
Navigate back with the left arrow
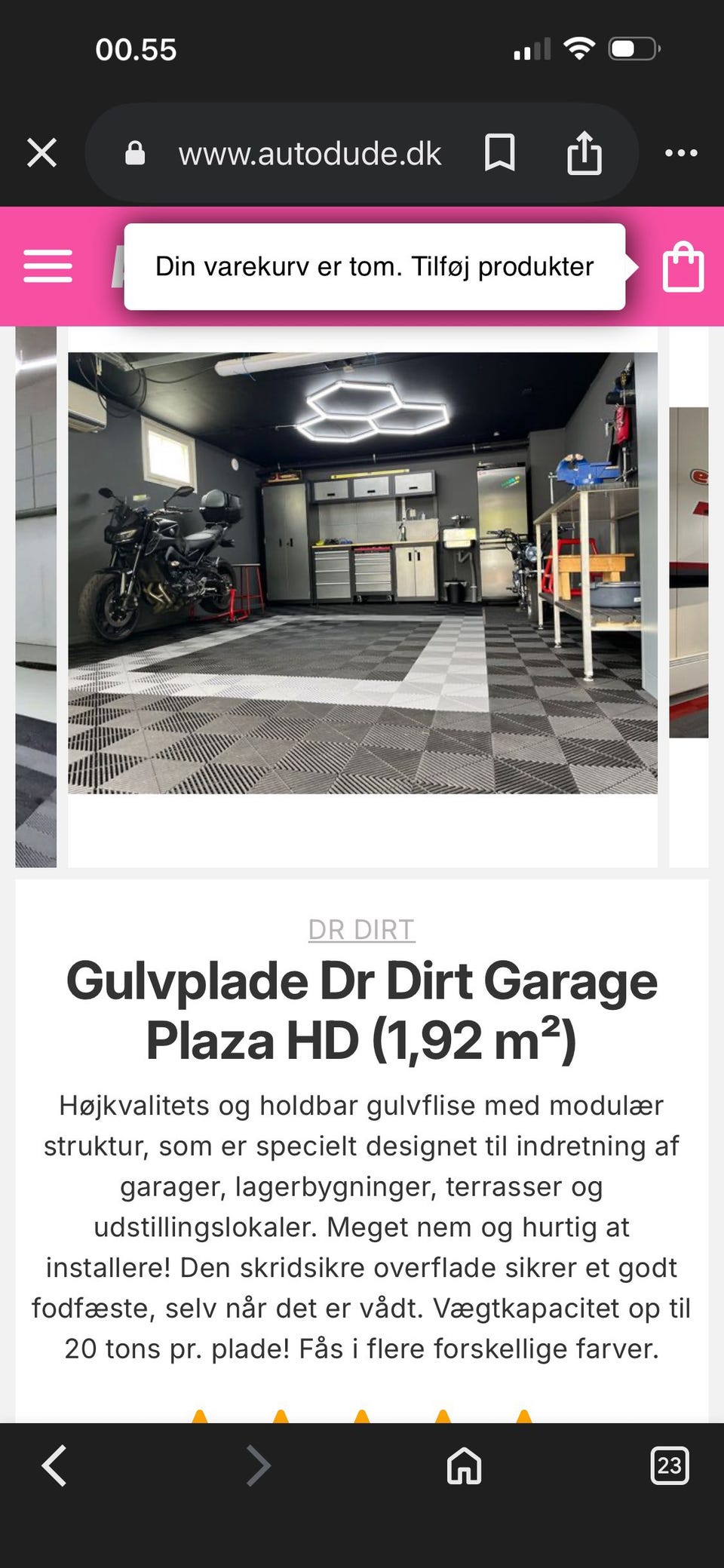(x=52, y=1466)
